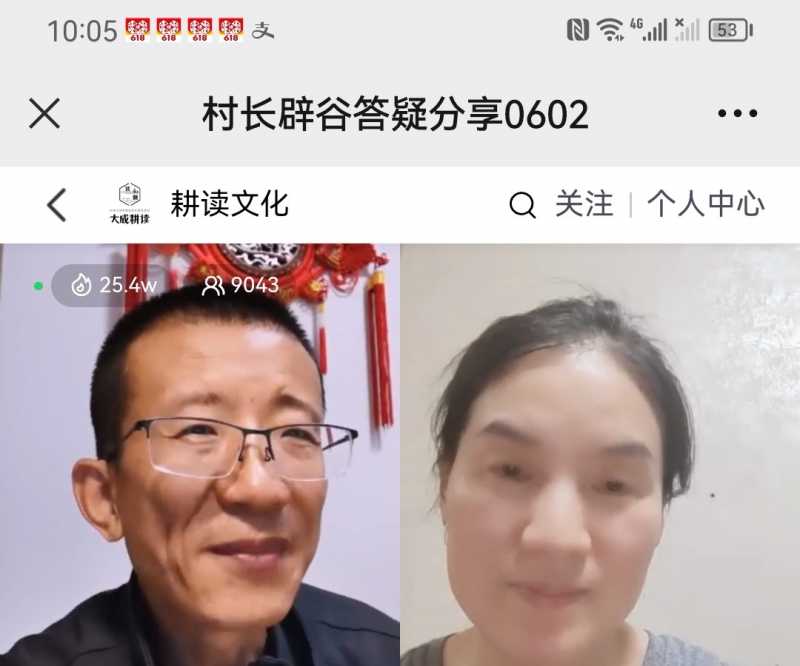Open 个人中心 personal center
Image resolution: width=800 pixels, height=666 pixels.
coord(705,204)
